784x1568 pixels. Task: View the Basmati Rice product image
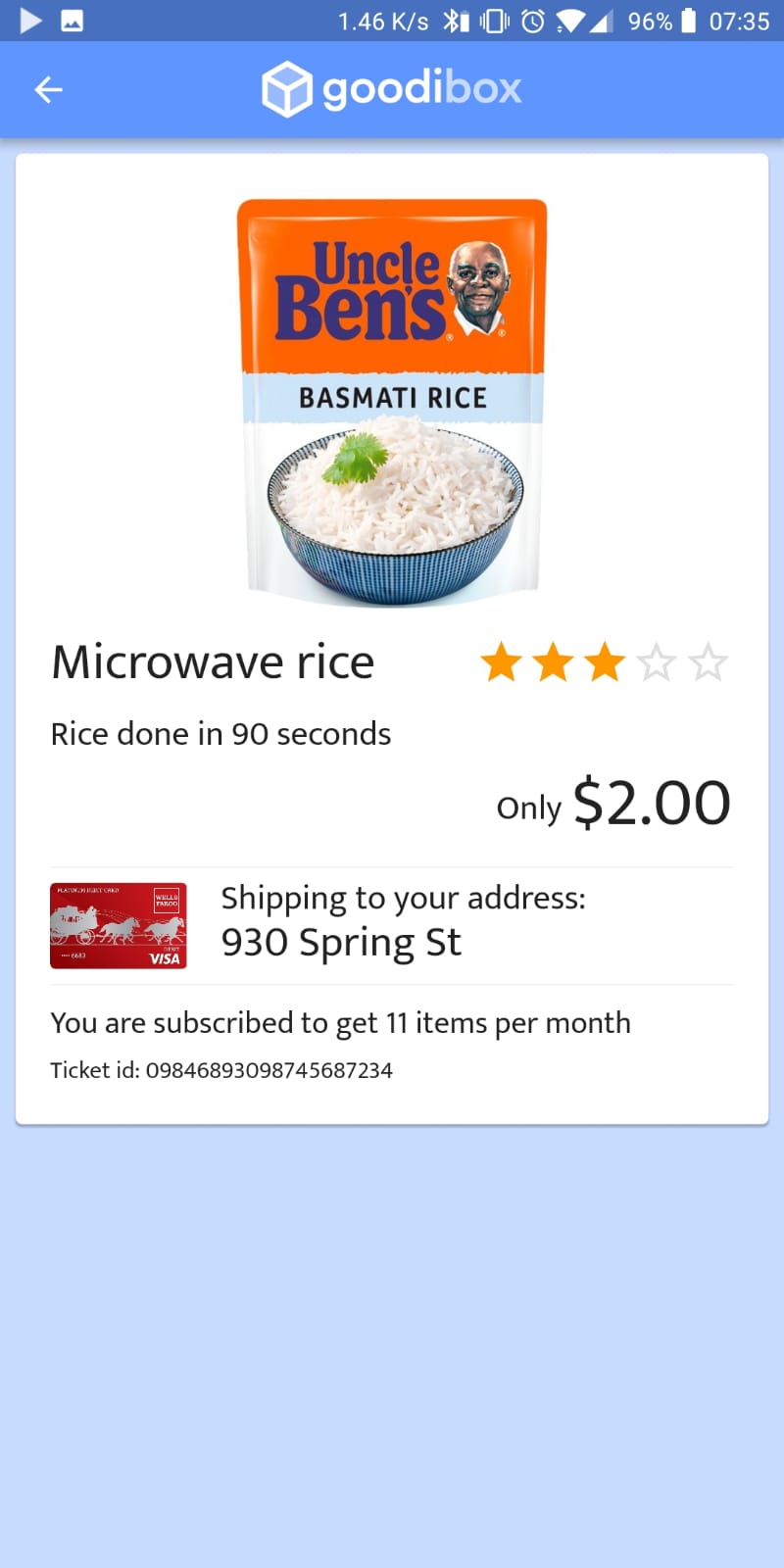pyautogui.click(x=392, y=402)
